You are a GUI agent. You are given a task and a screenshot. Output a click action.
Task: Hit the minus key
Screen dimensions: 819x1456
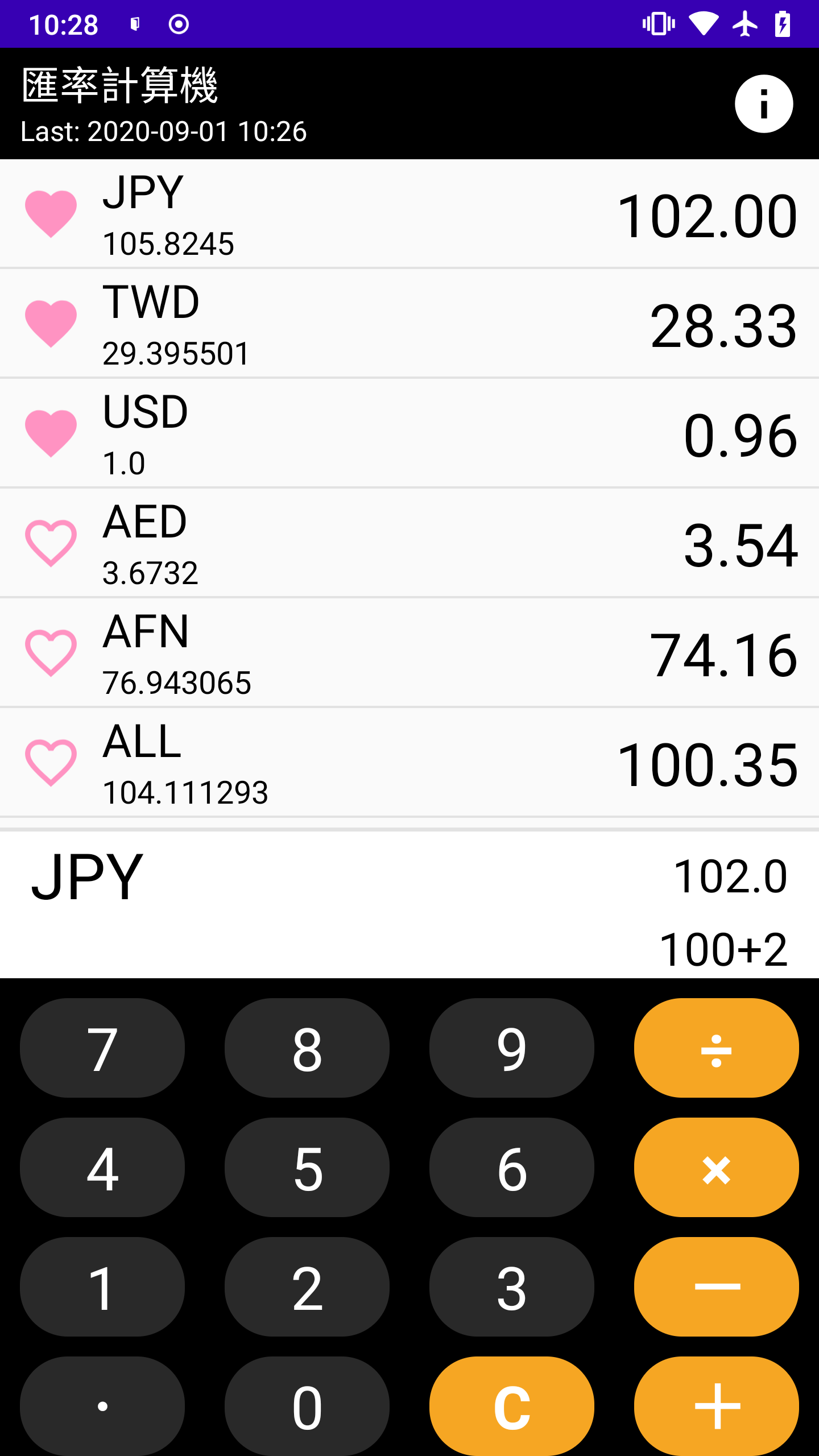716,1287
